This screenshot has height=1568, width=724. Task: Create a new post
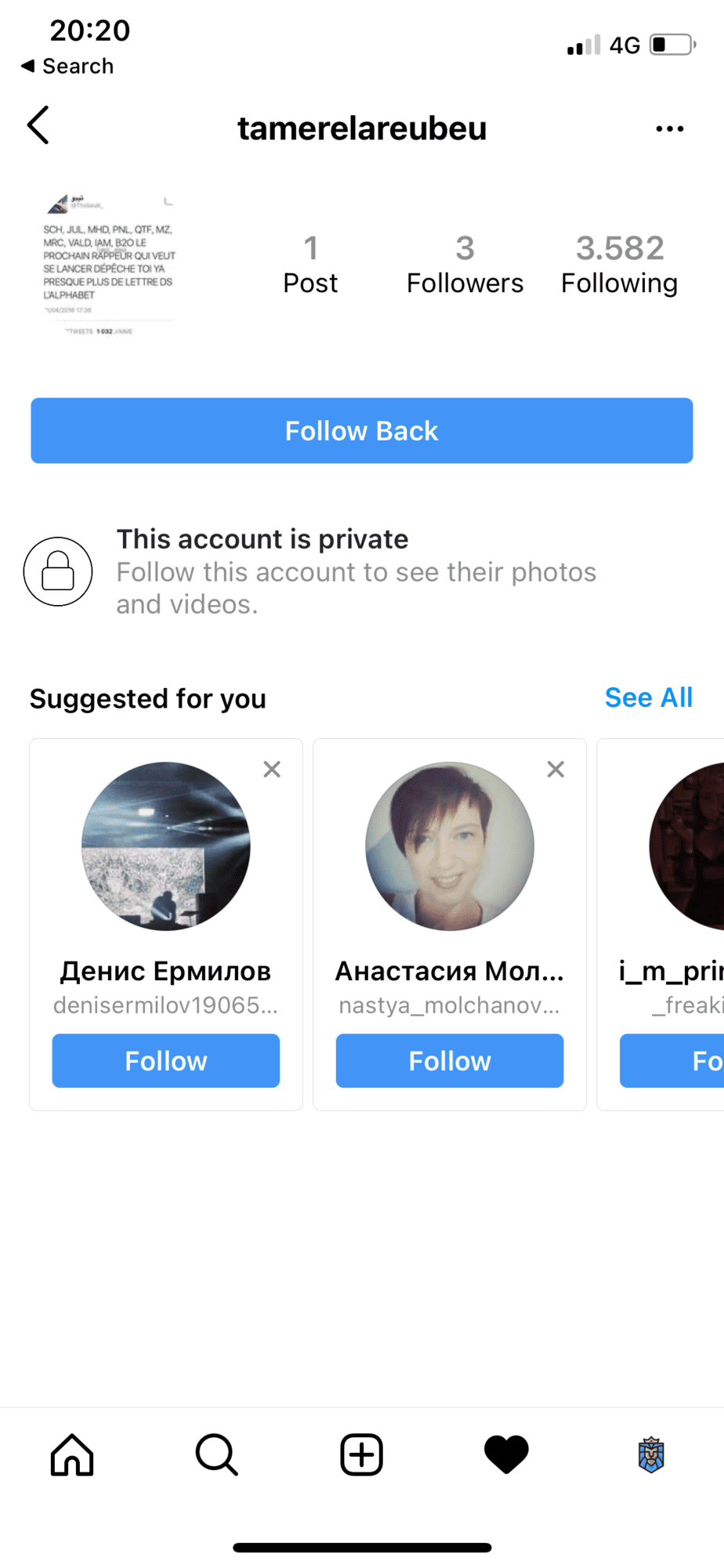coord(361,1455)
